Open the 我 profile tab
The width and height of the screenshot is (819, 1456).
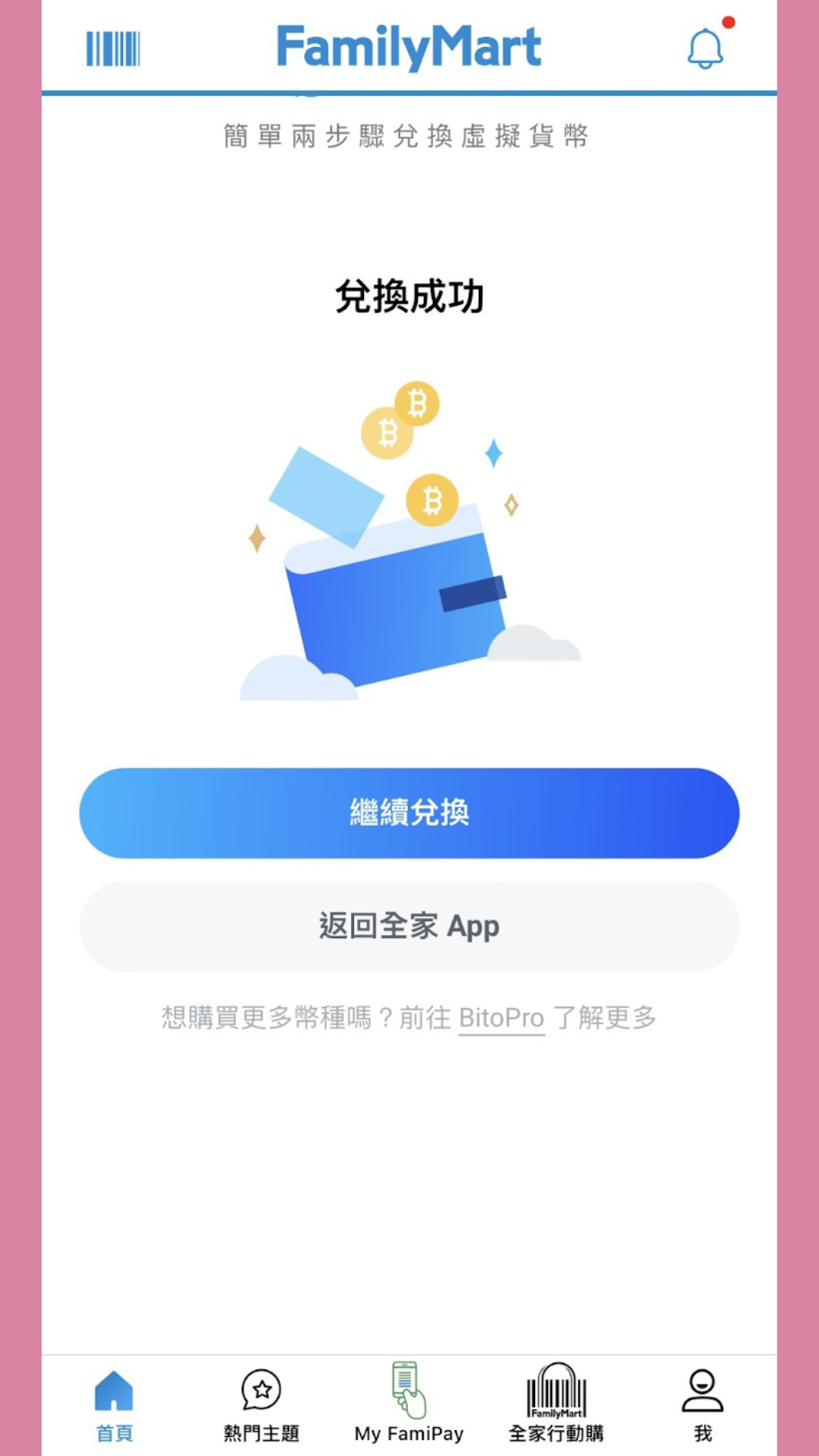pyautogui.click(x=702, y=1404)
